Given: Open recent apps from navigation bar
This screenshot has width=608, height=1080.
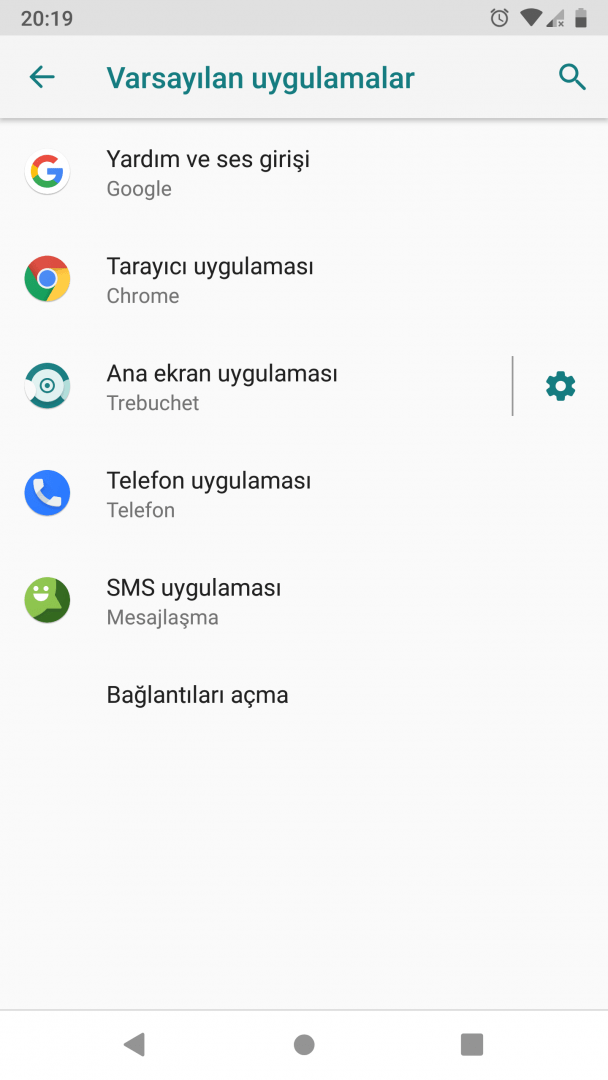Looking at the screenshot, I should [472, 1045].
